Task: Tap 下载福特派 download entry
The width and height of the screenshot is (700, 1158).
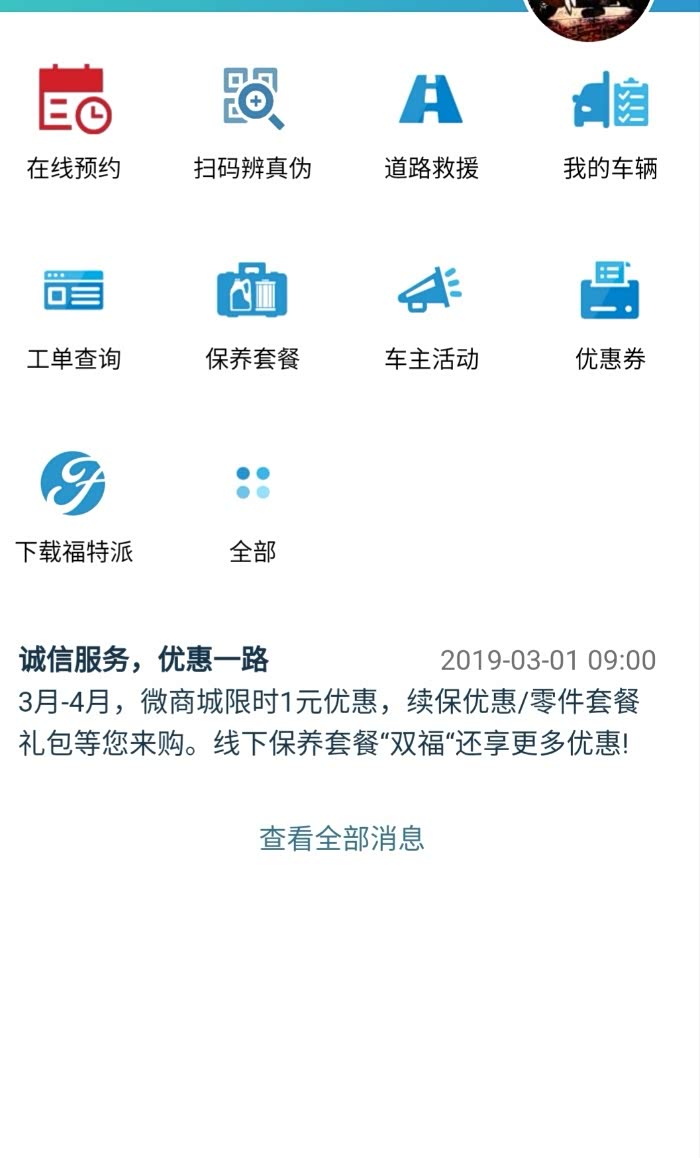Action: tap(74, 507)
